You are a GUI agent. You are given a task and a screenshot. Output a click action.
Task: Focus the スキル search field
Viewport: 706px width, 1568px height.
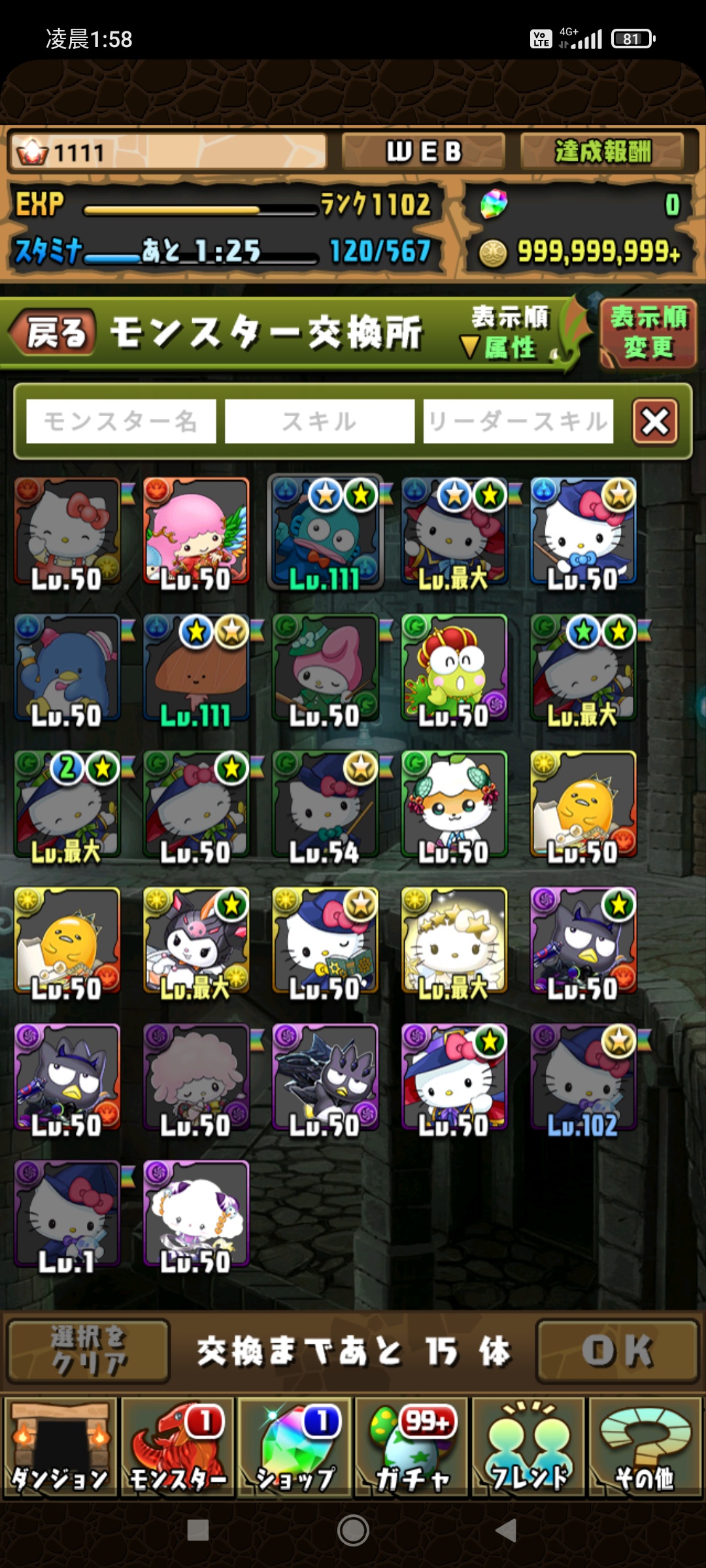click(320, 421)
